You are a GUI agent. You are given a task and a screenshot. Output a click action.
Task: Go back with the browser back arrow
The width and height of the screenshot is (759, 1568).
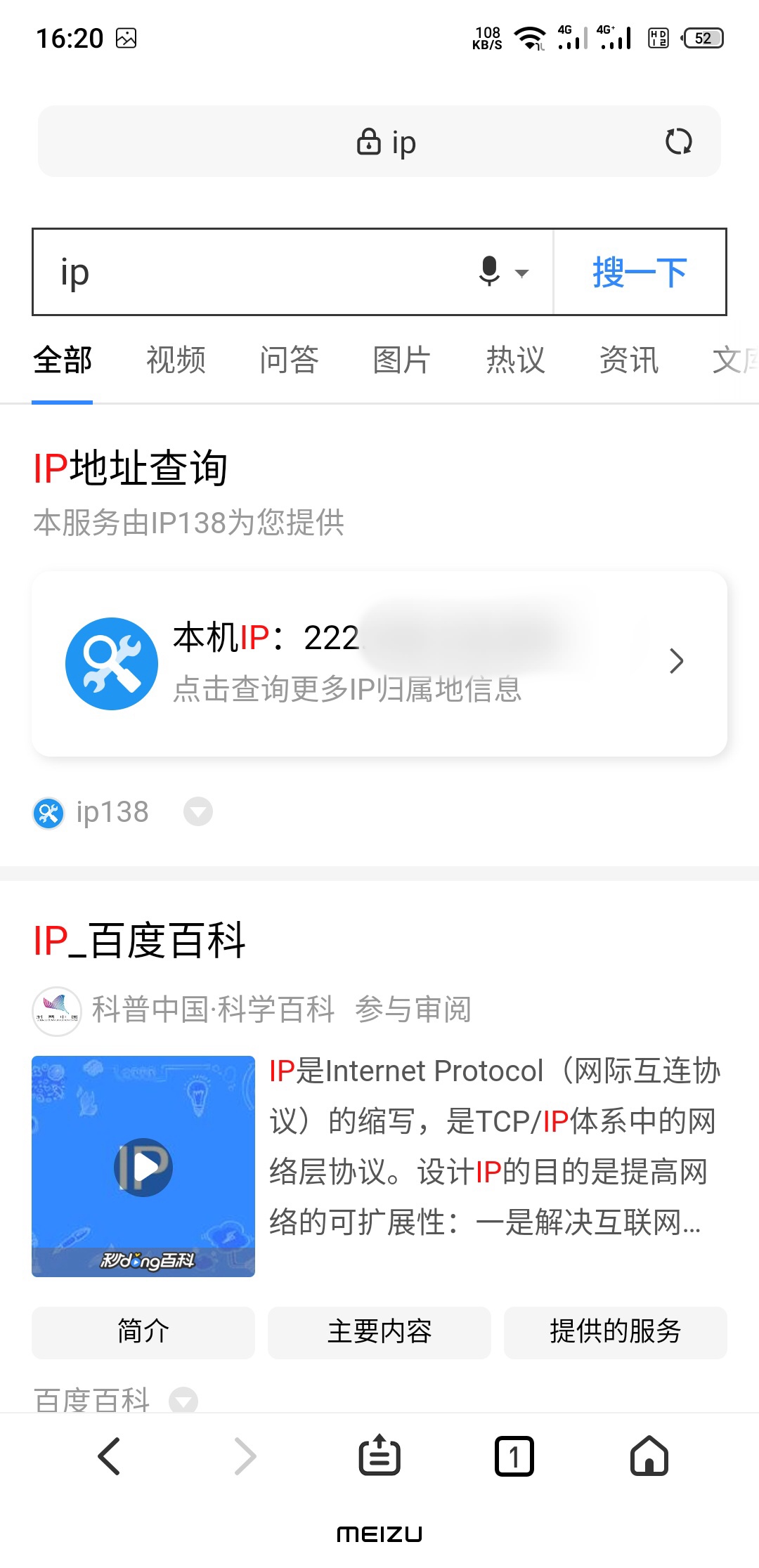(110, 1456)
